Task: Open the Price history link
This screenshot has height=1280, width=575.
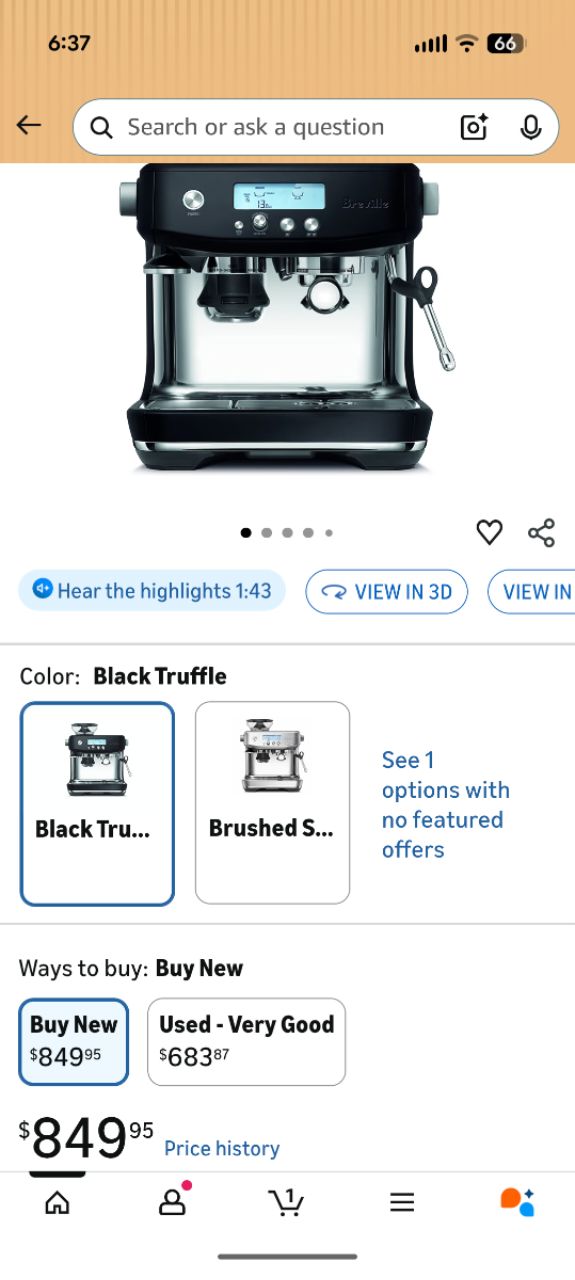Action: point(222,1148)
